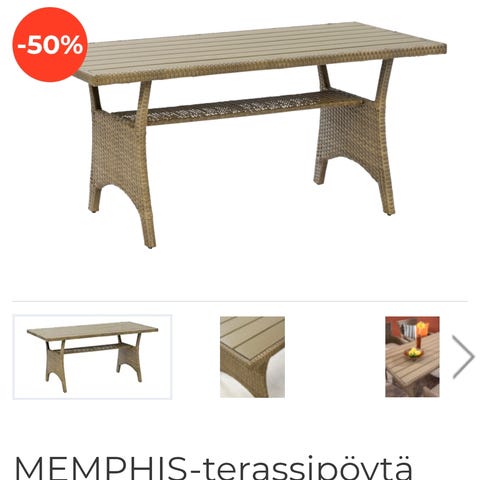This screenshot has height=480, width=480.
Task: Select the full table view thumbnail
Action: pos(92,357)
